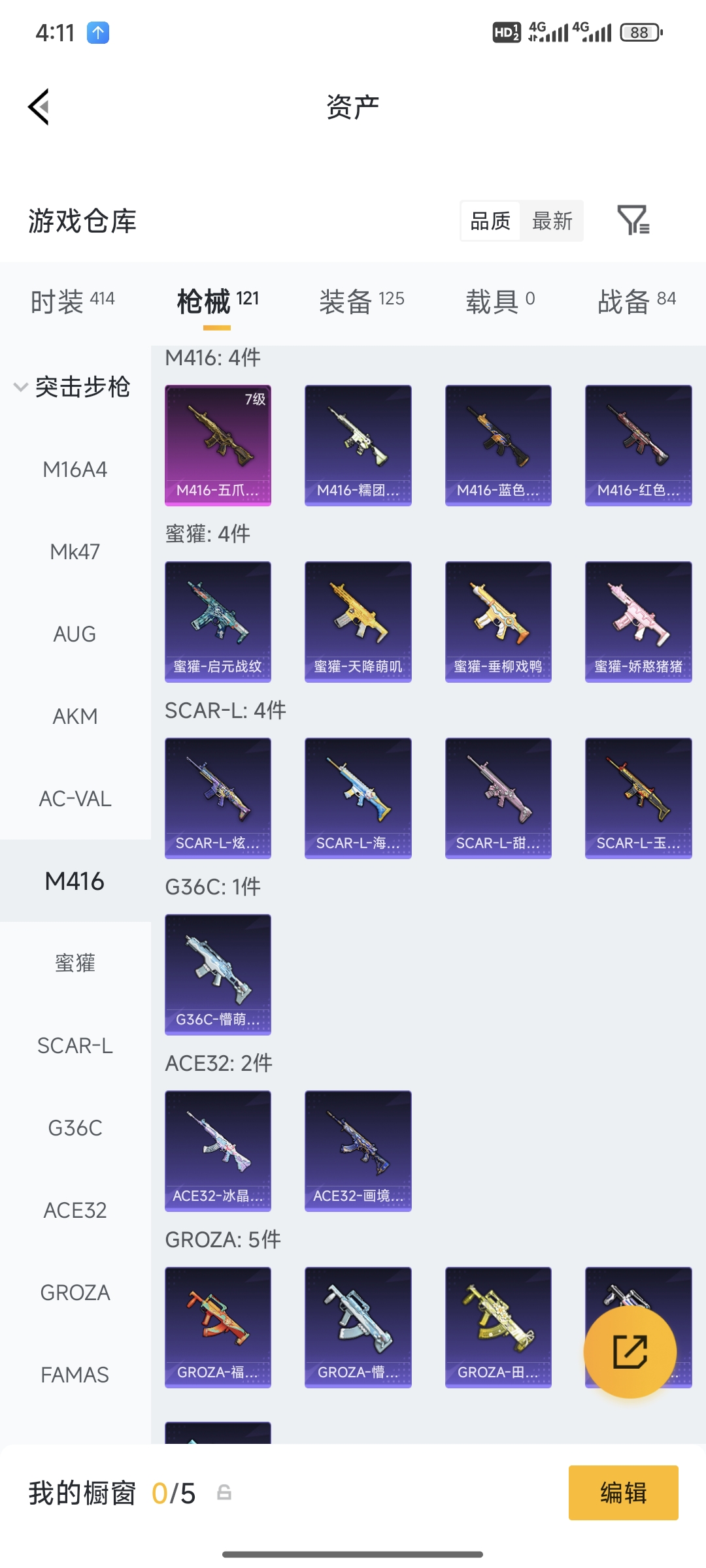Select M16A4 in the side list
The width and height of the screenshot is (706, 1568).
75,470
